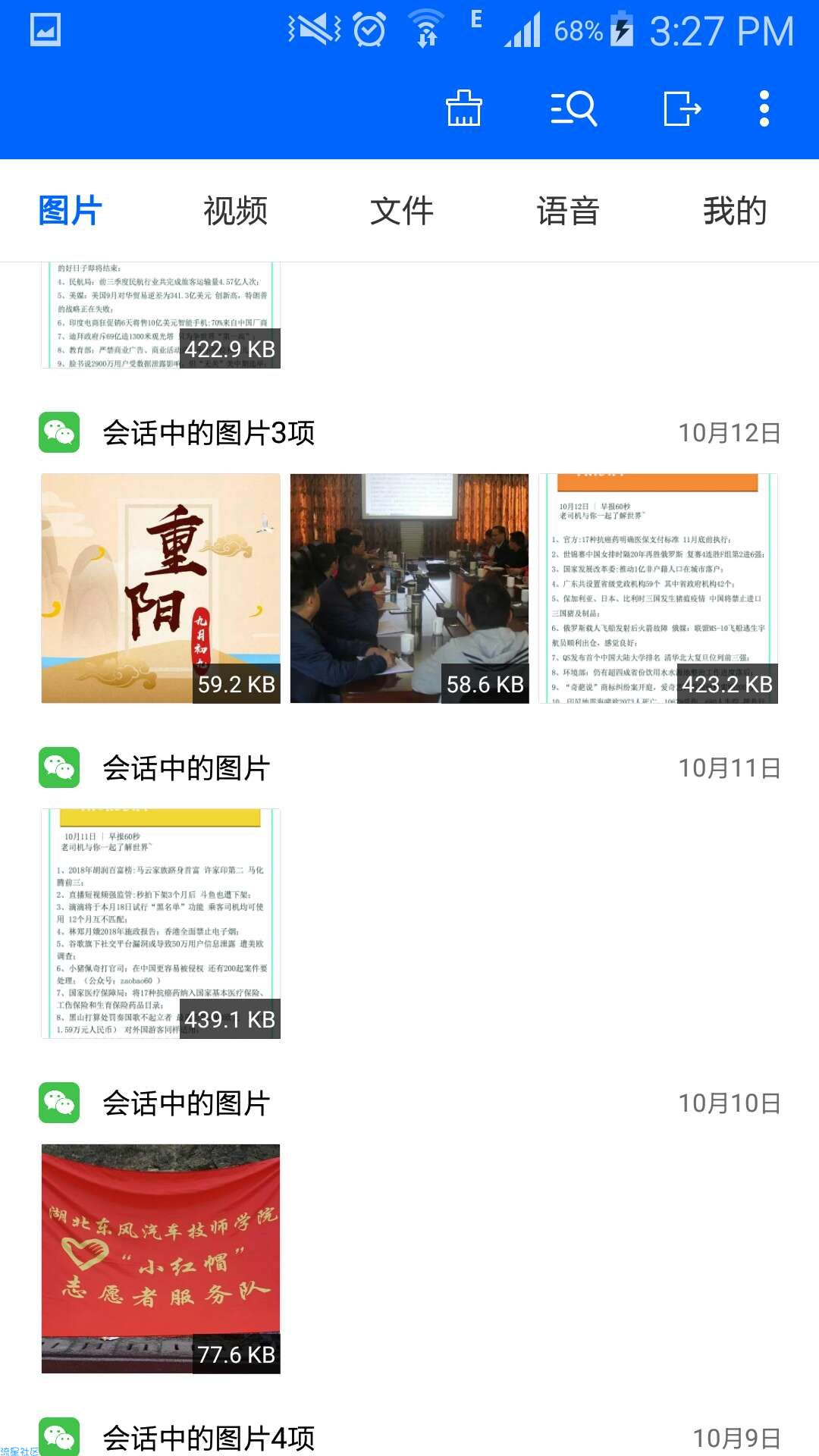Open the 我的 tab
The width and height of the screenshot is (819, 1456).
(x=734, y=211)
